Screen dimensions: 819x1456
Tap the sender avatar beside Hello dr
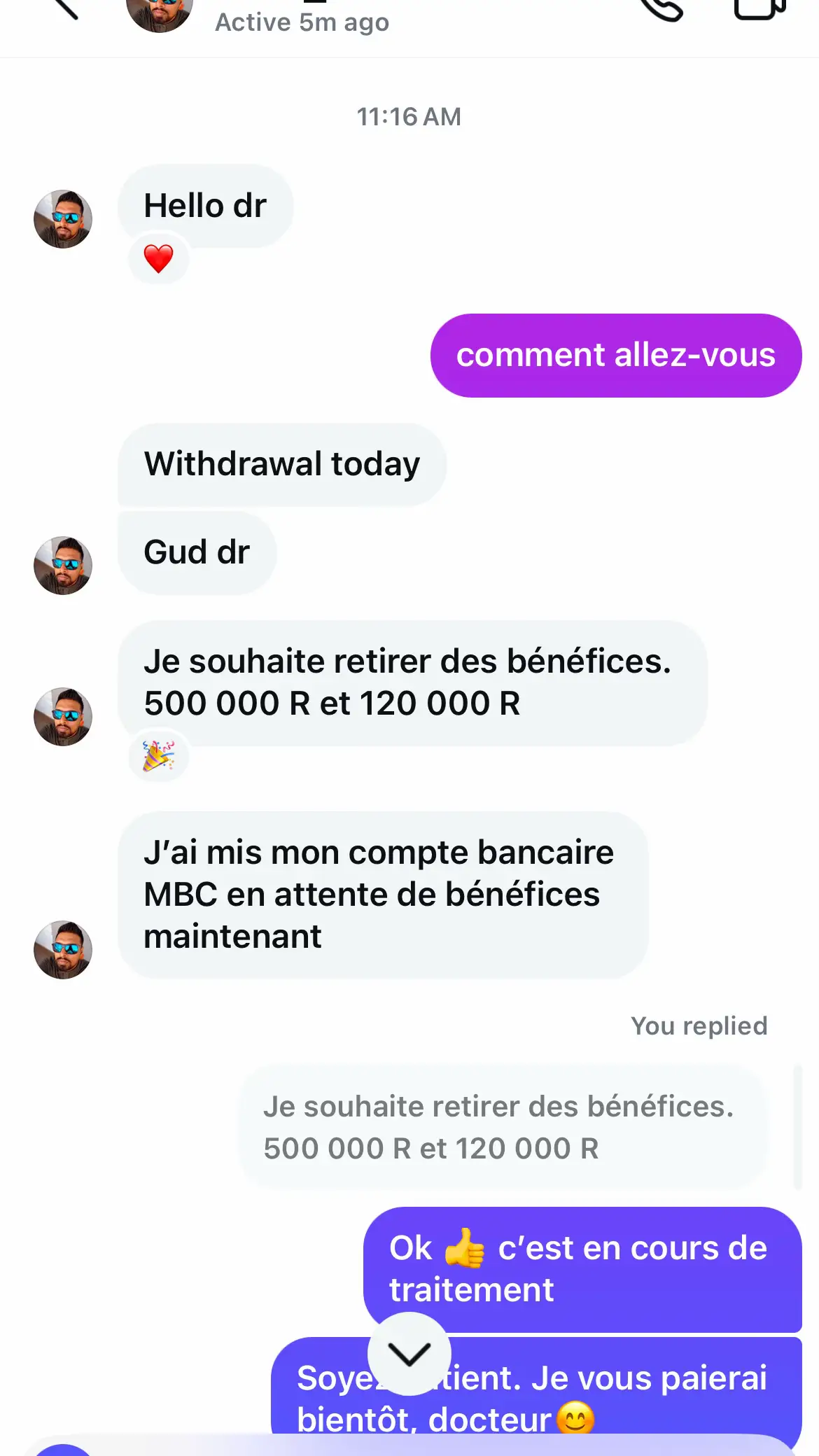pos(63,219)
